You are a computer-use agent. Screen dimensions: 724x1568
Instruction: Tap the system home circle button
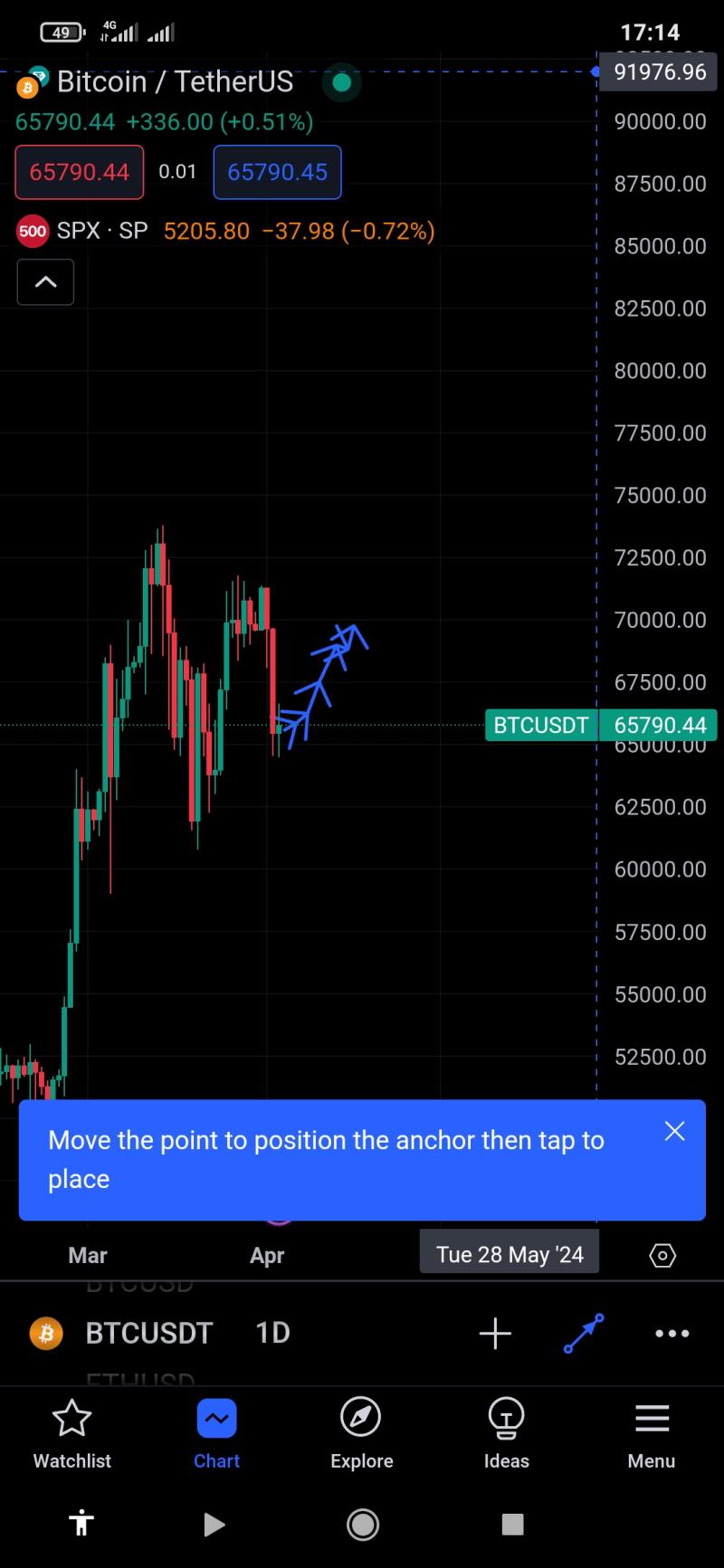(363, 1525)
